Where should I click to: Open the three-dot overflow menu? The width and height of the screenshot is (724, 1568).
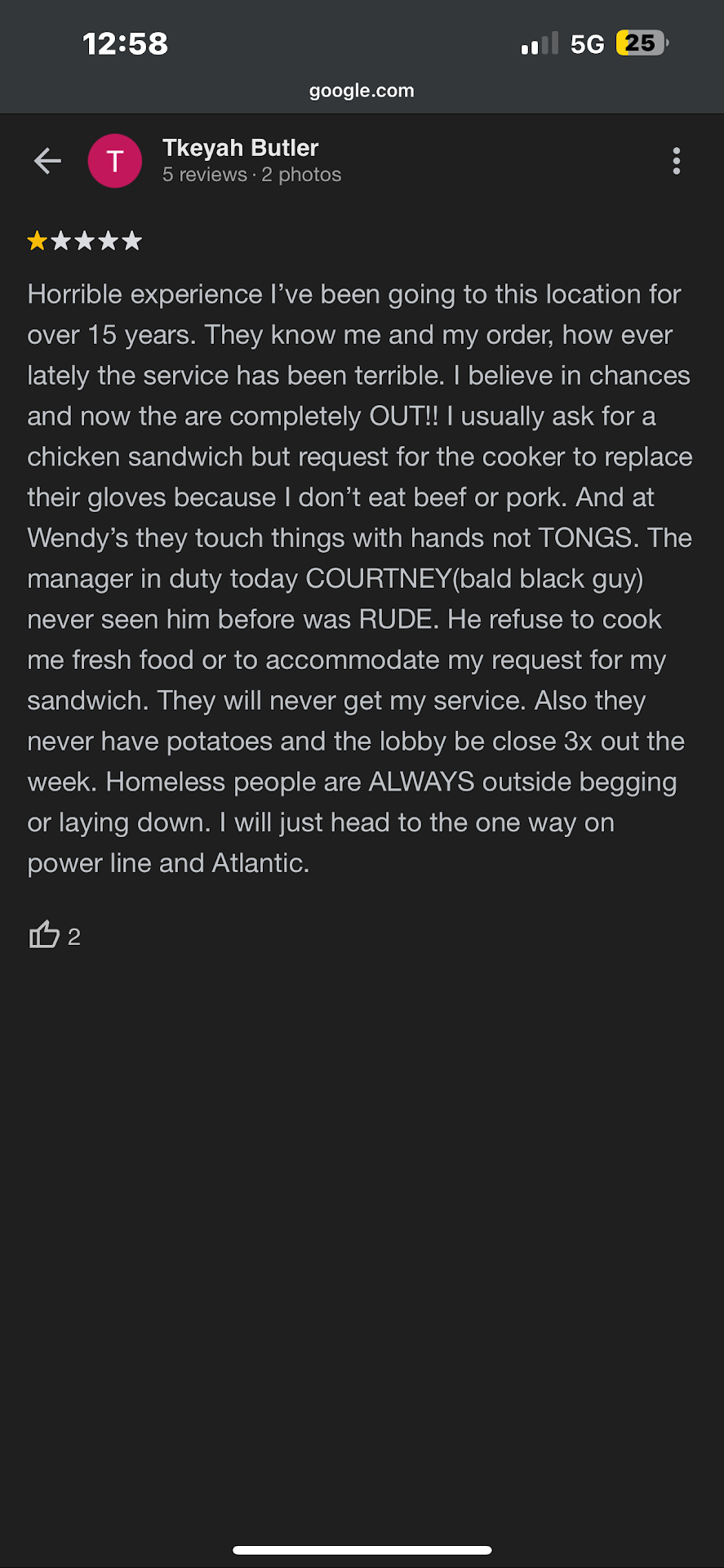click(x=676, y=161)
